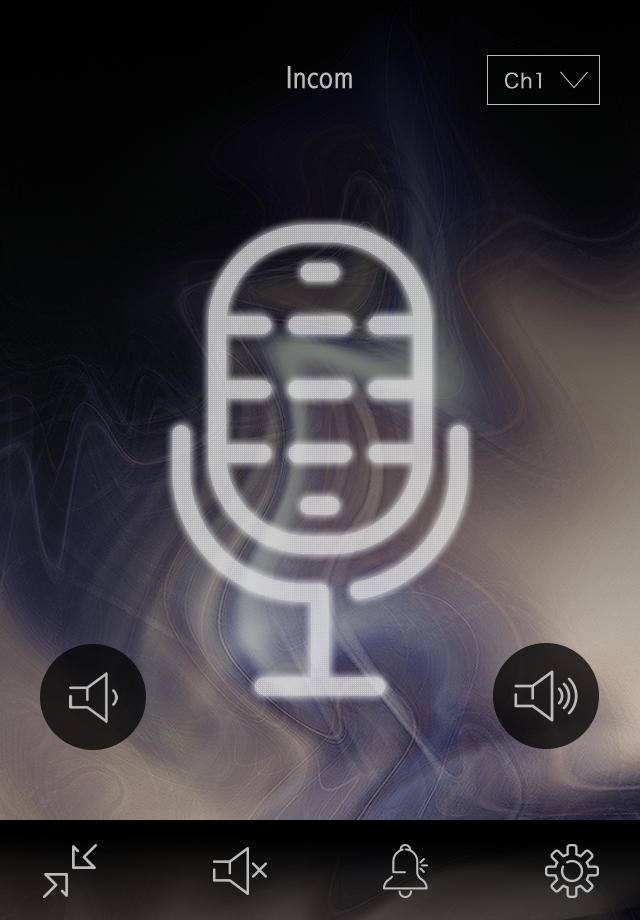Viewport: 640px width, 920px height.
Task: Mute the speaker sound
Action: pyautogui.click(x=240, y=870)
